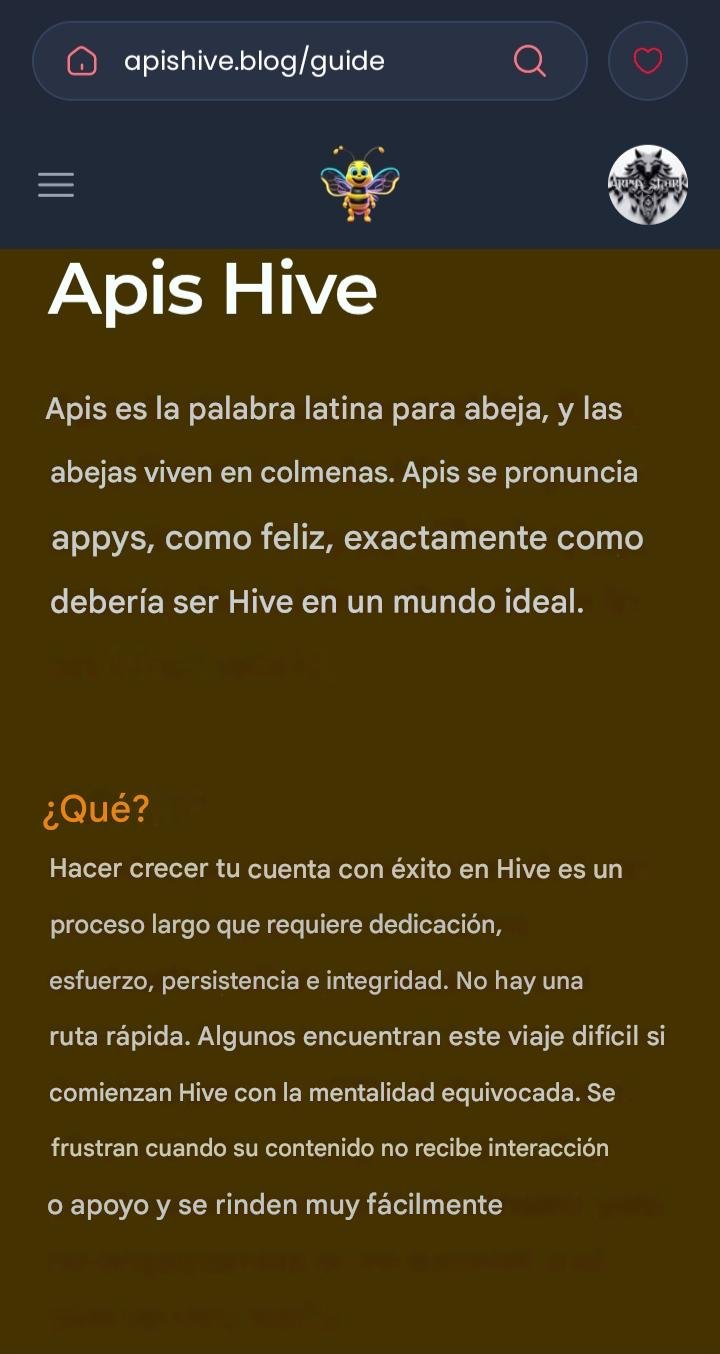Image resolution: width=720 pixels, height=1354 pixels.
Task: Tap the bee logo in header
Action: coord(360,184)
